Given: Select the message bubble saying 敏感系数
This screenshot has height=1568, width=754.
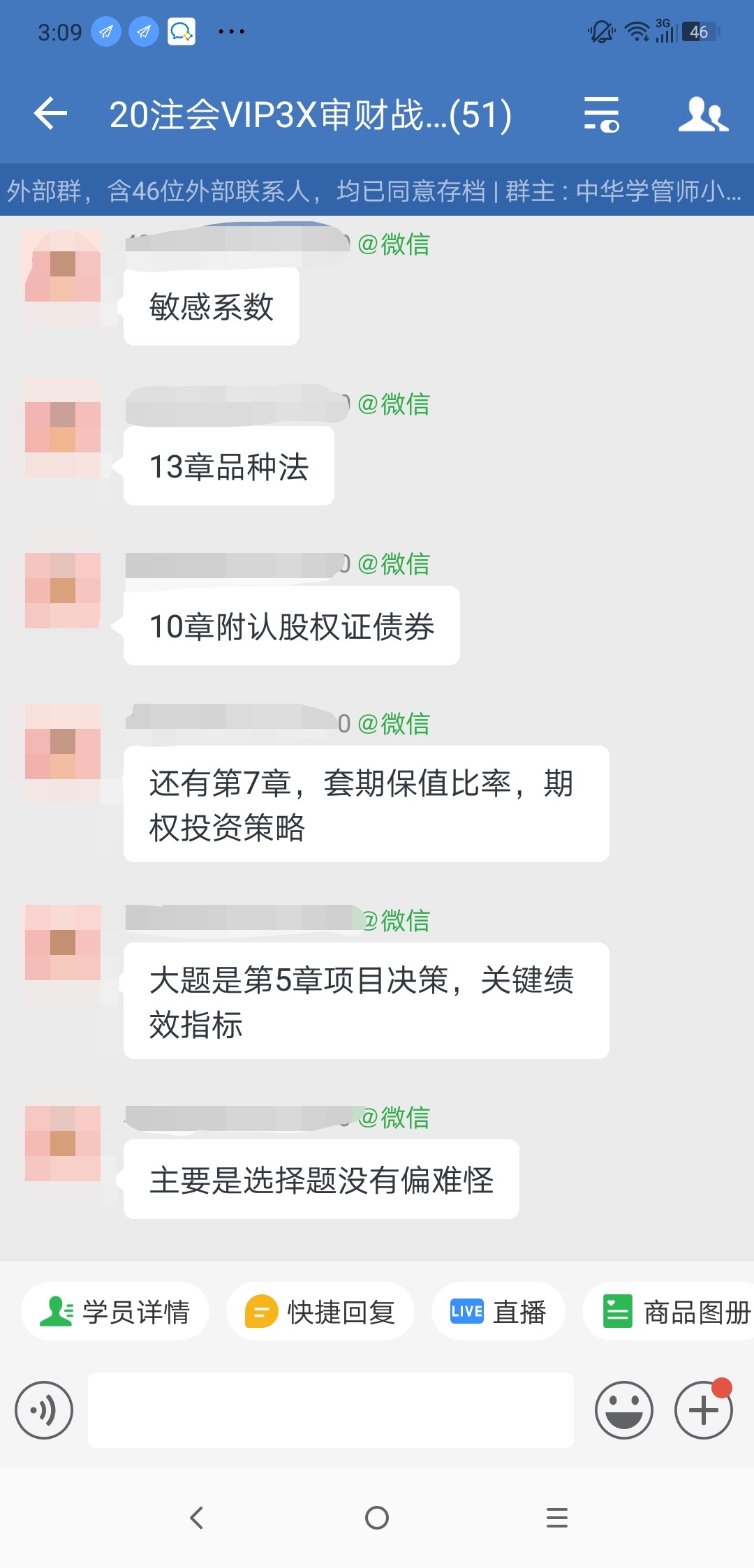Looking at the screenshot, I should [210, 304].
